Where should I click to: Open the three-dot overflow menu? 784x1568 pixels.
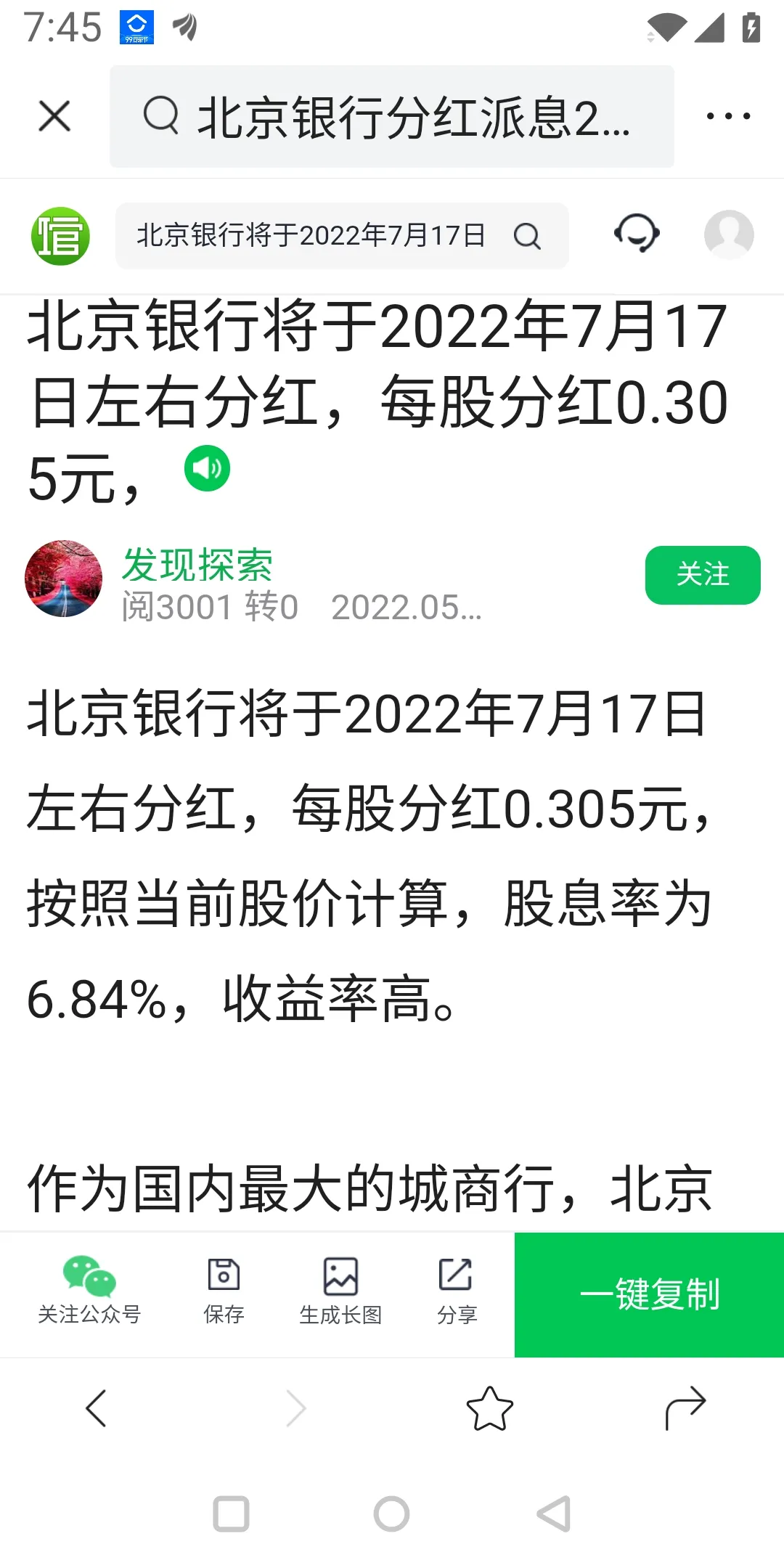[x=728, y=116]
